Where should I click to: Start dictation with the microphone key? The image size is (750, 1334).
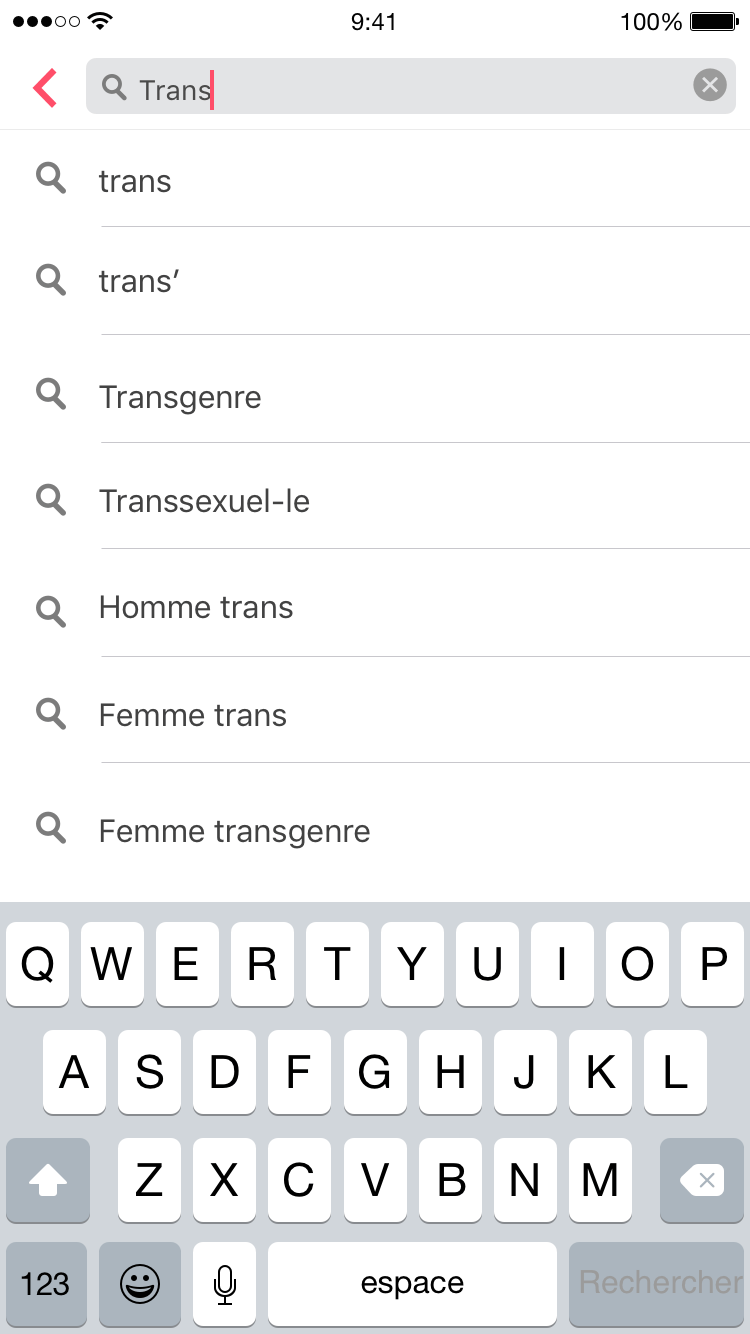(x=225, y=1282)
